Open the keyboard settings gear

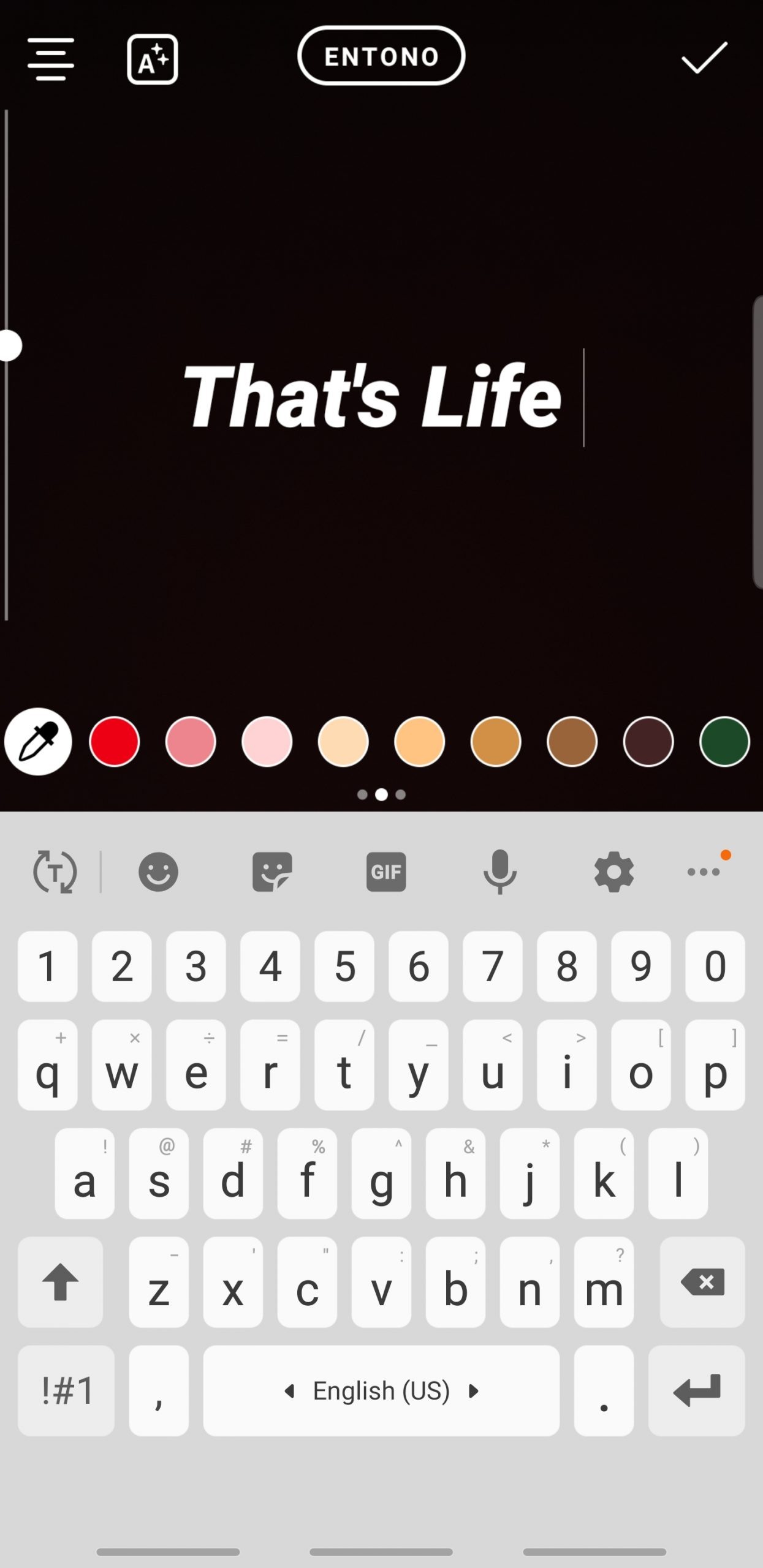613,872
